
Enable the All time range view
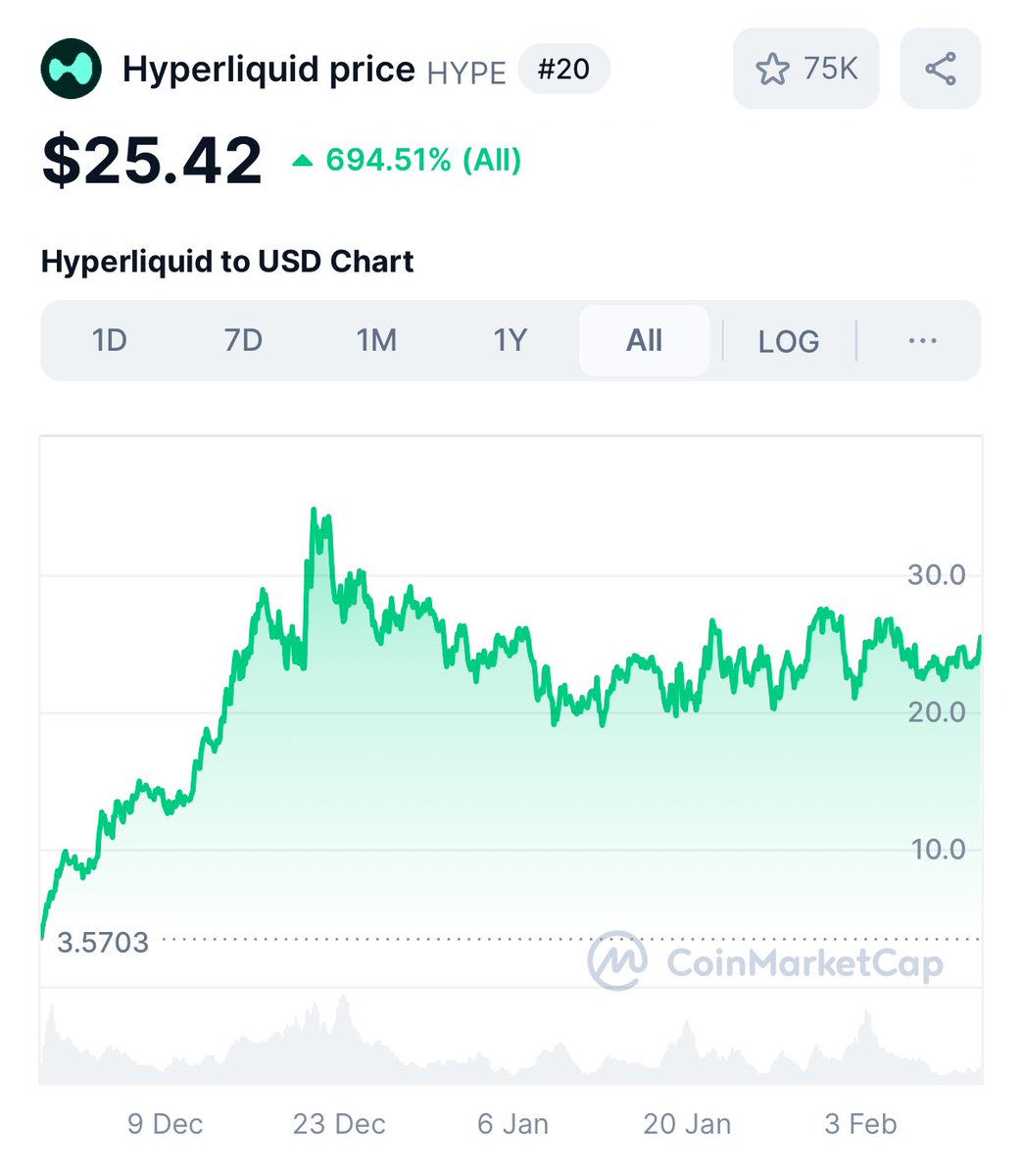[644, 340]
